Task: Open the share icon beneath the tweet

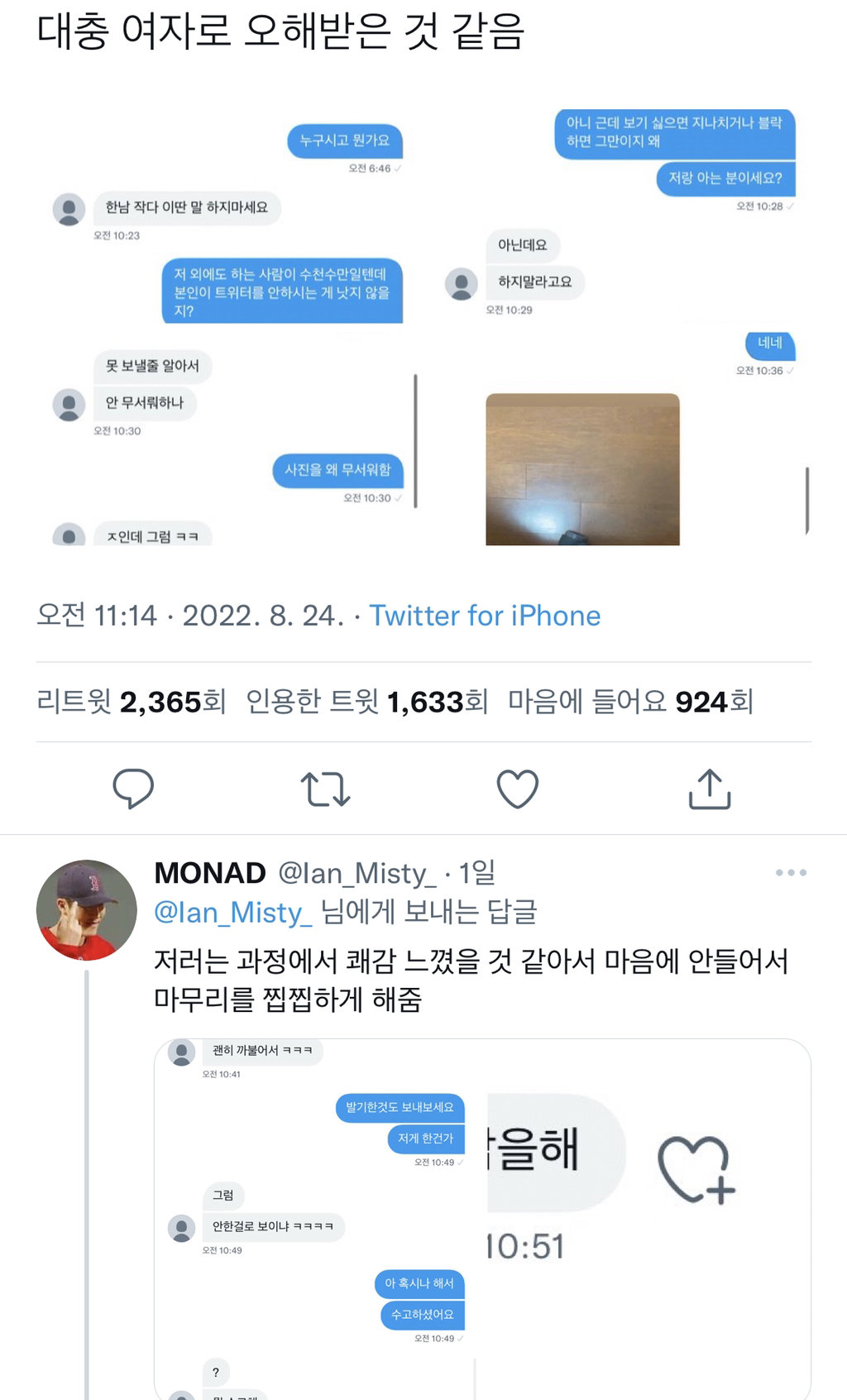Action: (709, 790)
